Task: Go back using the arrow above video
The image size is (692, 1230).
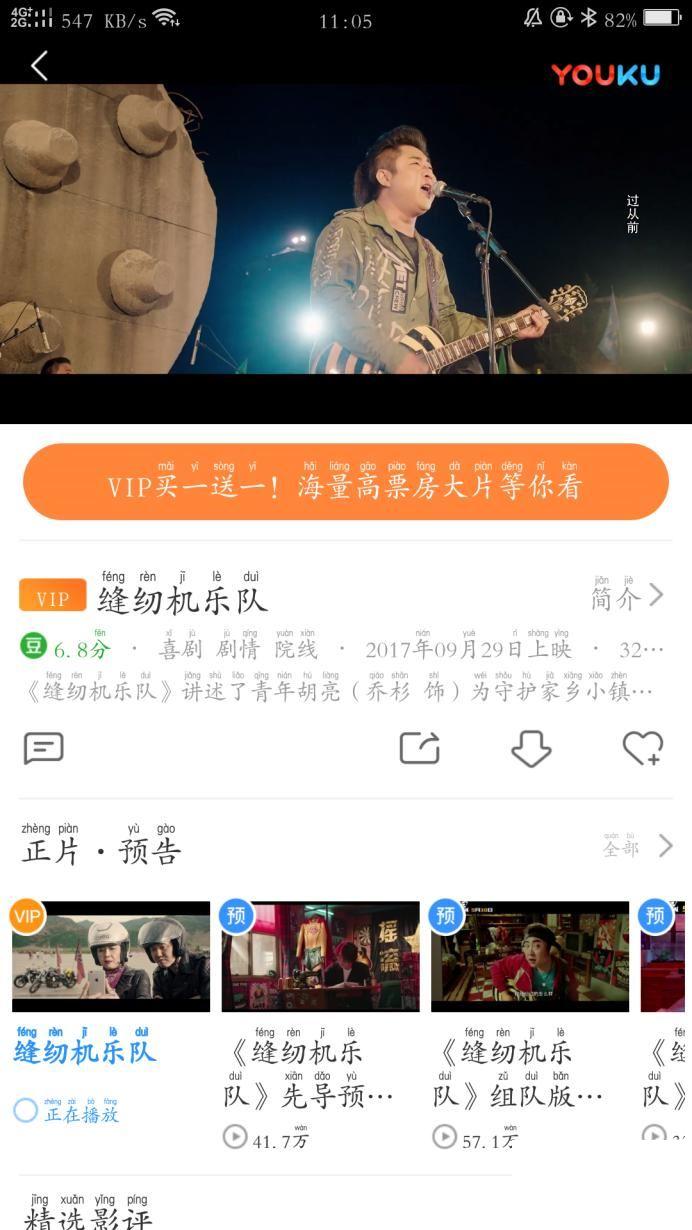Action: point(39,66)
